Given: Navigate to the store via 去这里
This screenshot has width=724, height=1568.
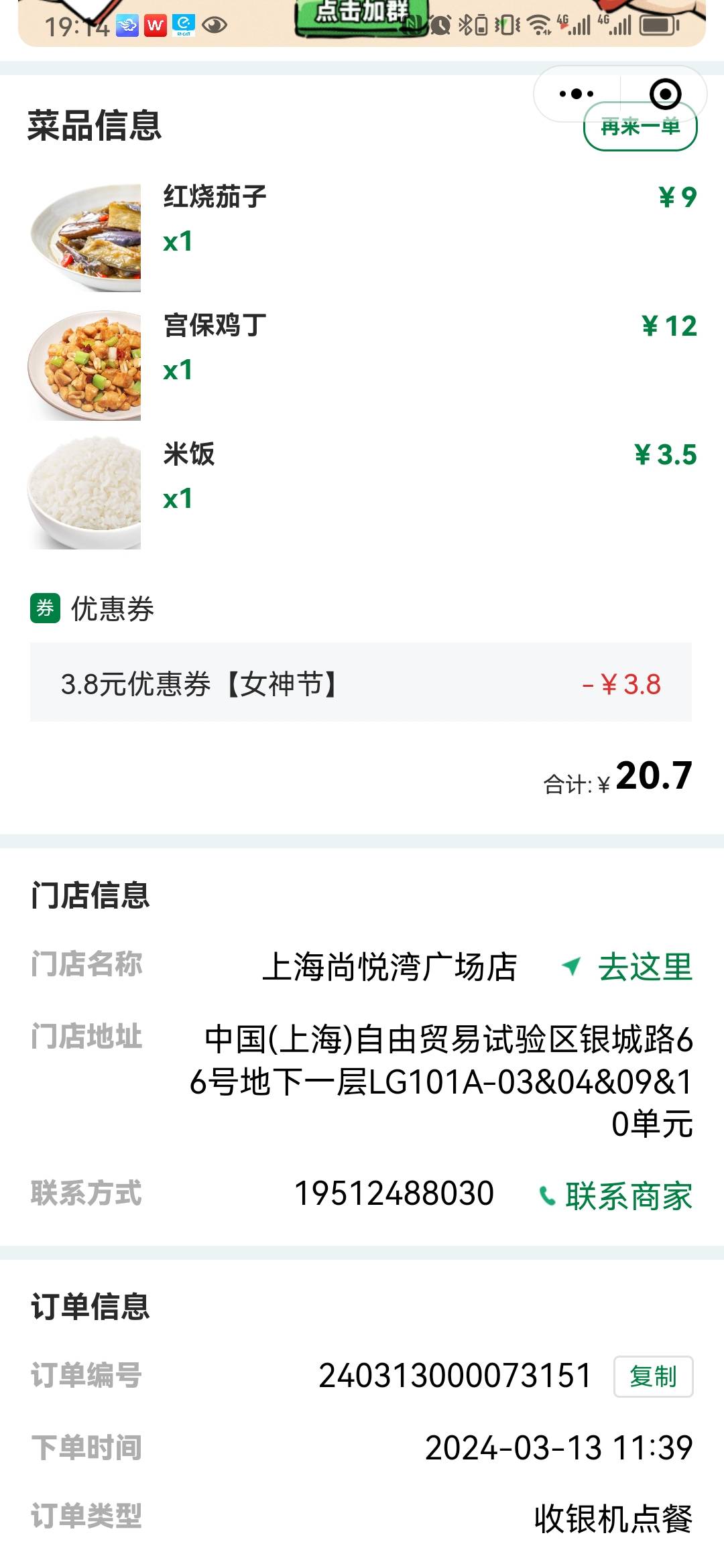Looking at the screenshot, I should tap(627, 966).
